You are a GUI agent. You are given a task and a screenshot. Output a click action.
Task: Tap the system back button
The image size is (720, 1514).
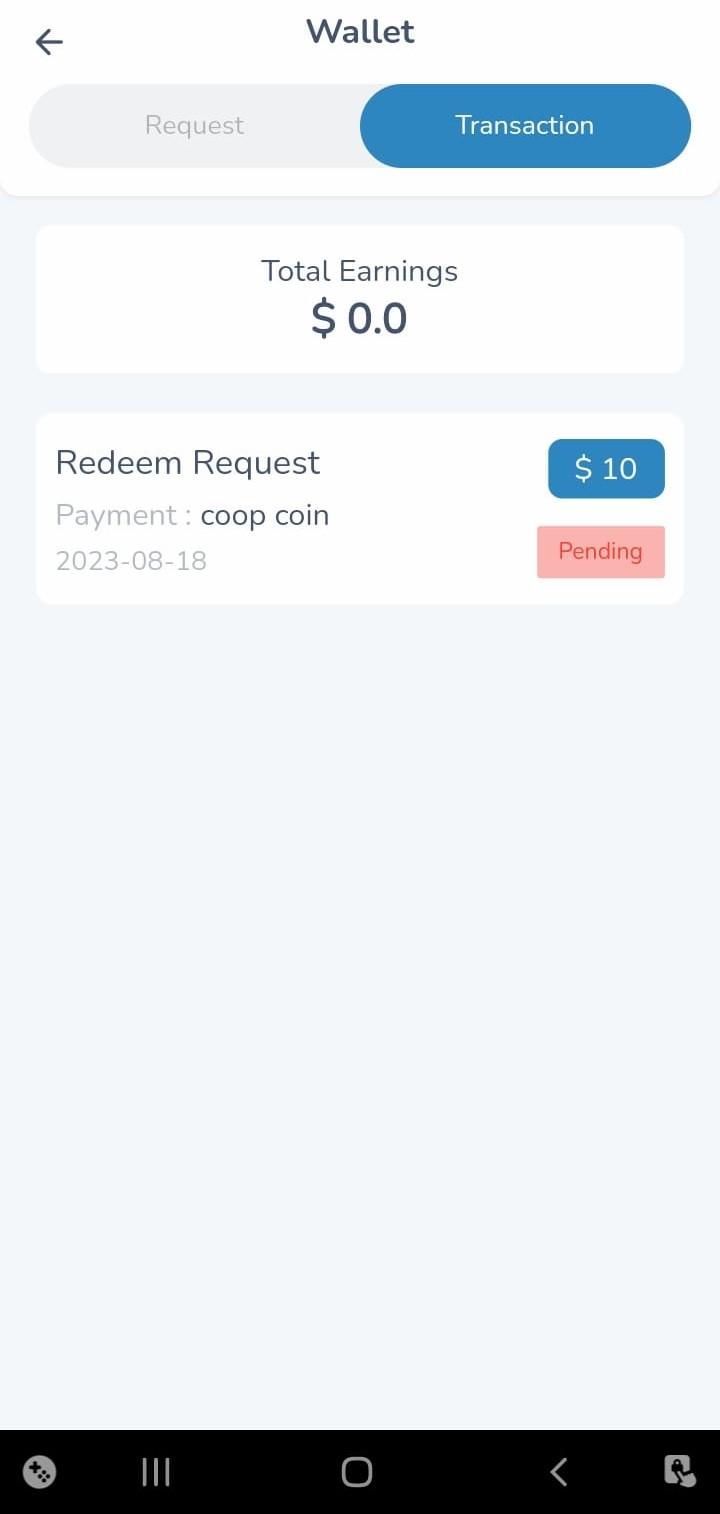(559, 1472)
